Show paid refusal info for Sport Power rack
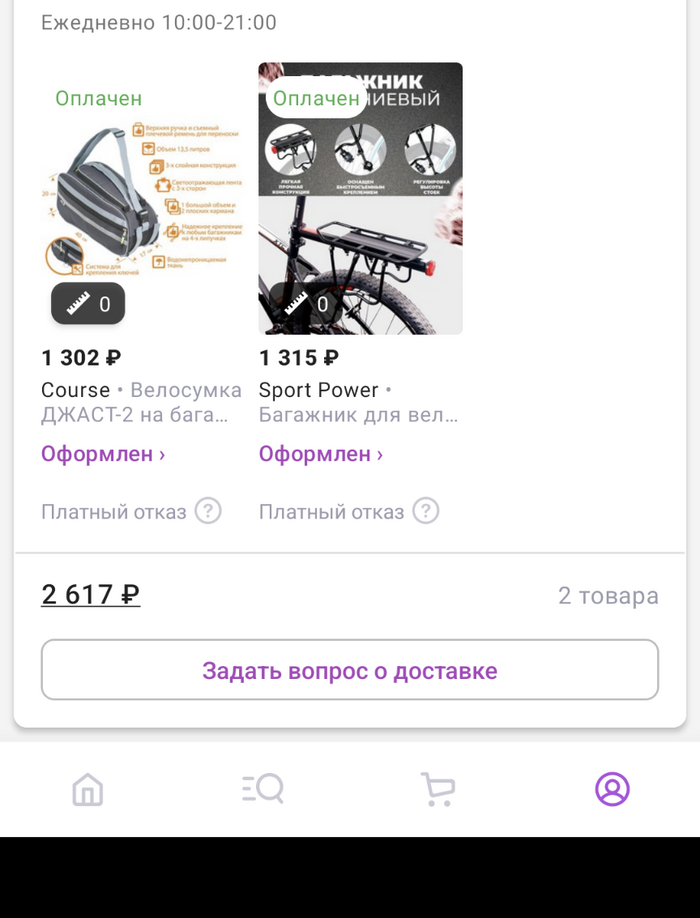Viewport: 700px width, 918px height. point(426,512)
